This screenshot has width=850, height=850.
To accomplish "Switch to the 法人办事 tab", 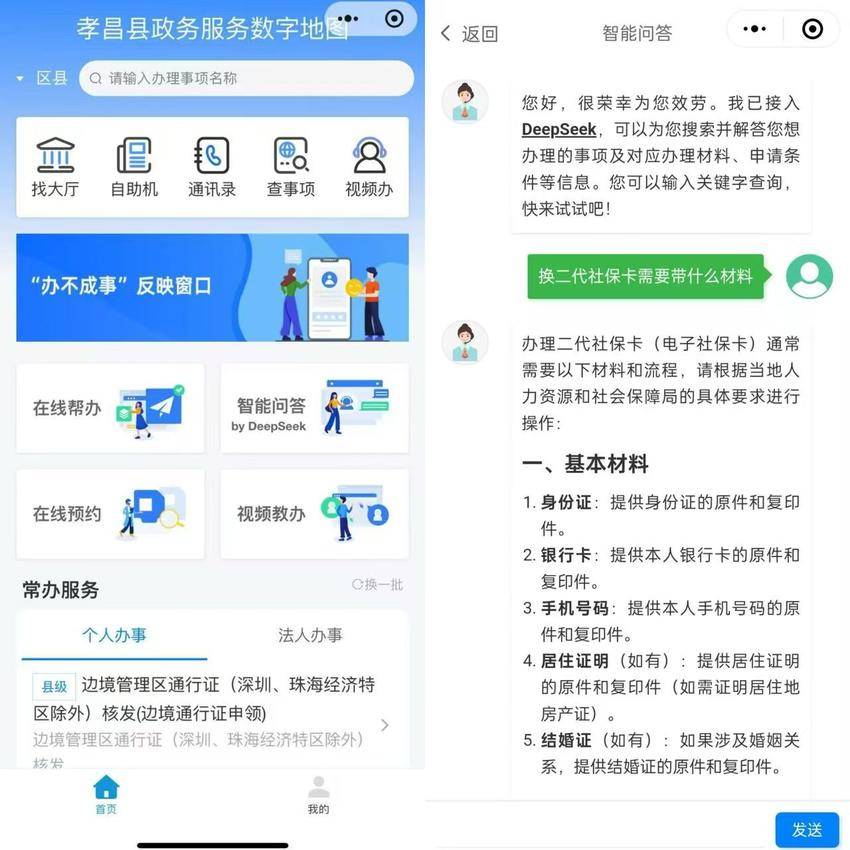I will [310, 635].
